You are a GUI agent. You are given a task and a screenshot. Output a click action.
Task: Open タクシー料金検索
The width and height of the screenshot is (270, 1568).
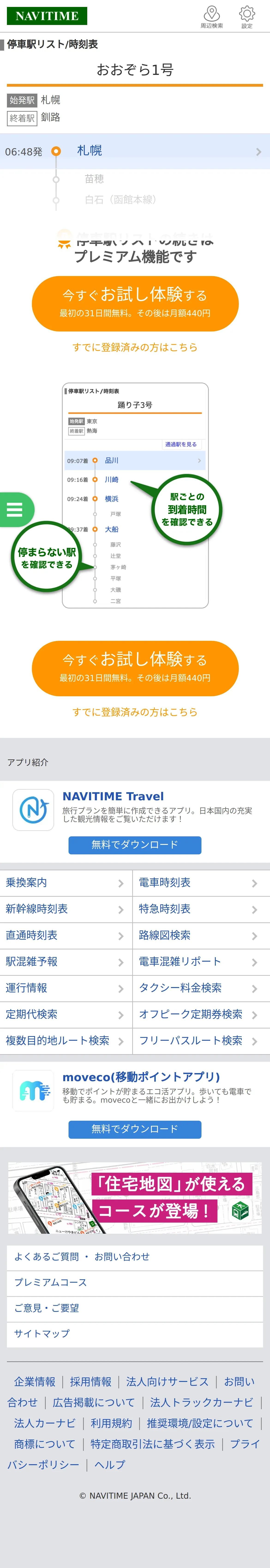[201, 988]
